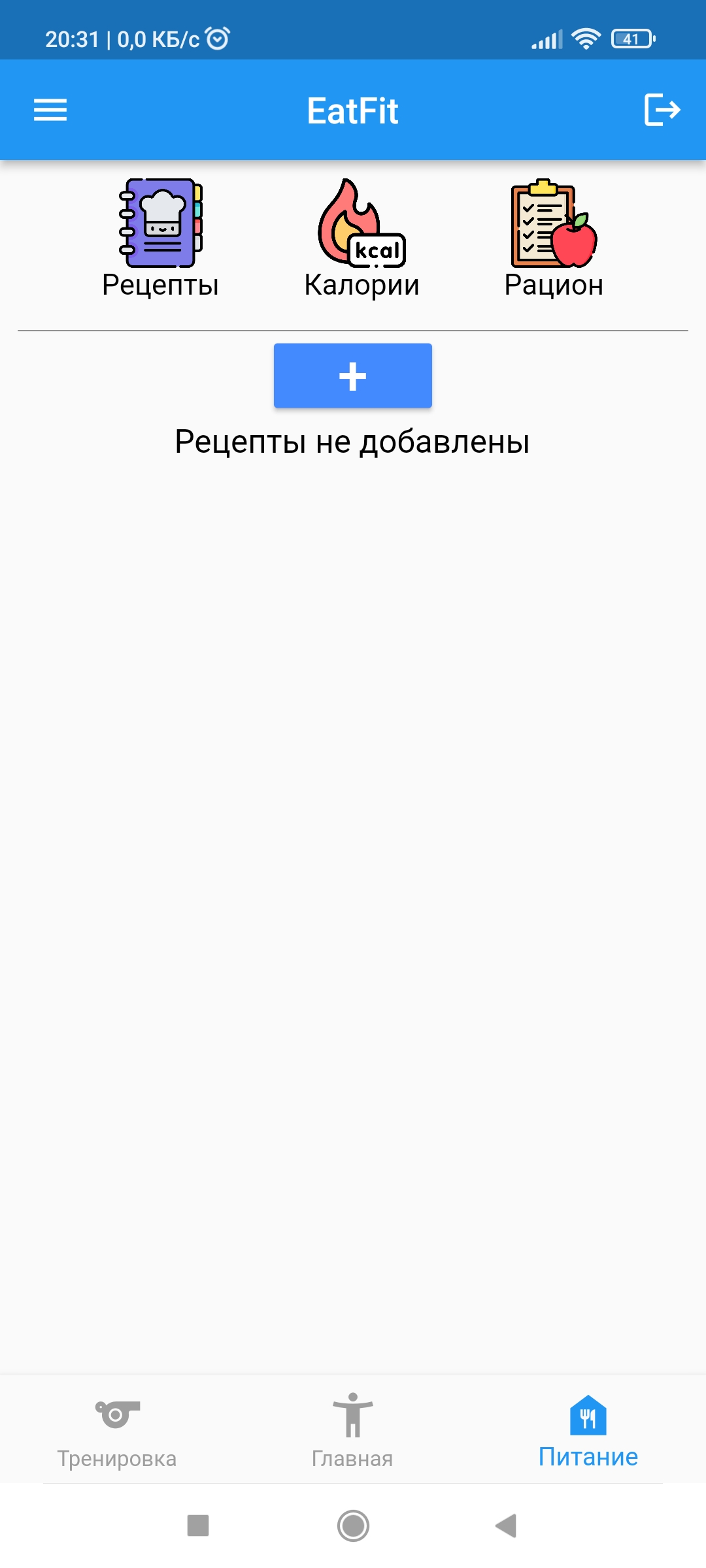Switch to the Тренировка tab

[117, 1429]
